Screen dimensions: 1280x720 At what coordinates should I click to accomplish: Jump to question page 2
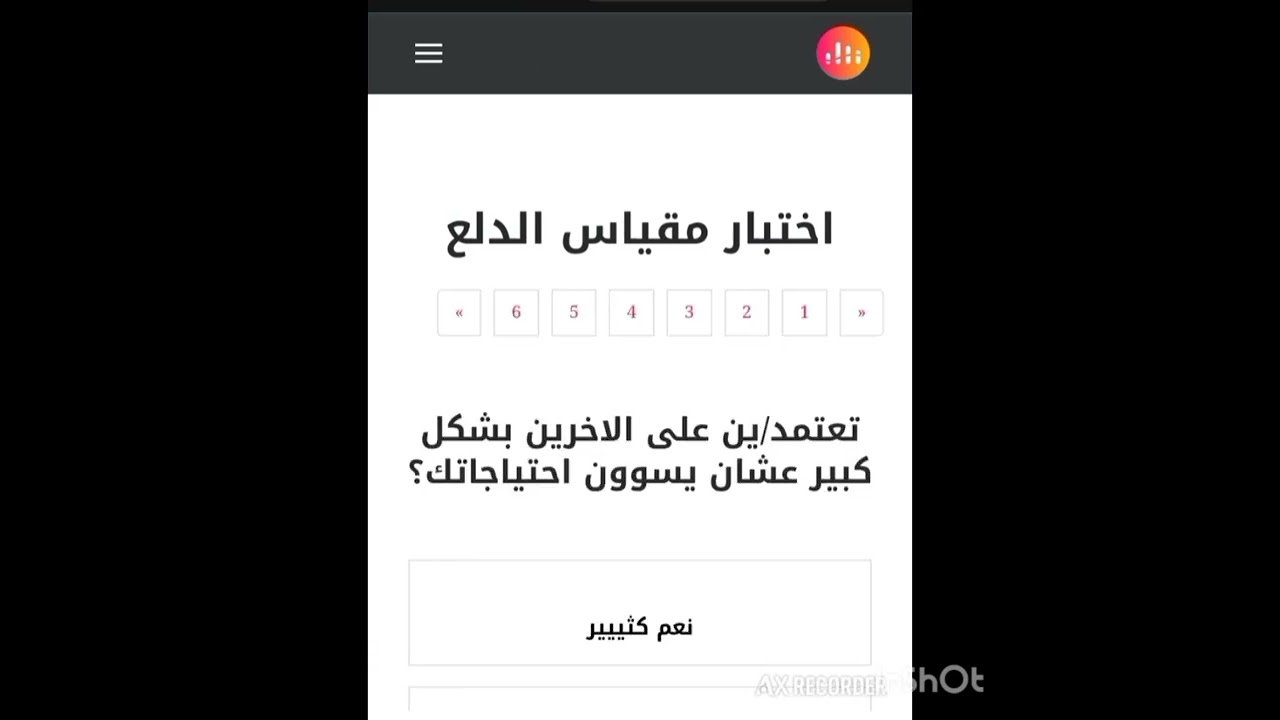[746, 313]
